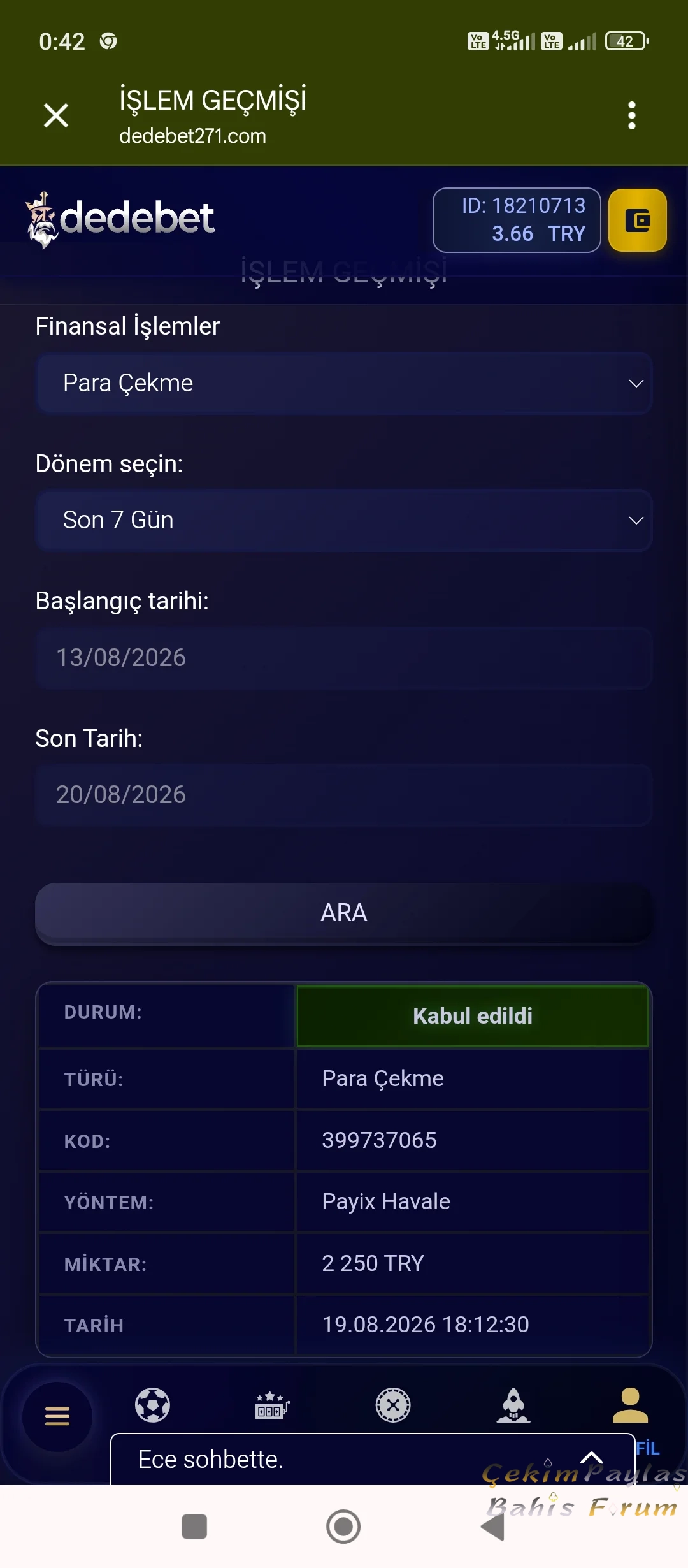This screenshot has width=688, height=1568.
Task: Open the profile tab
Action: (x=631, y=1405)
